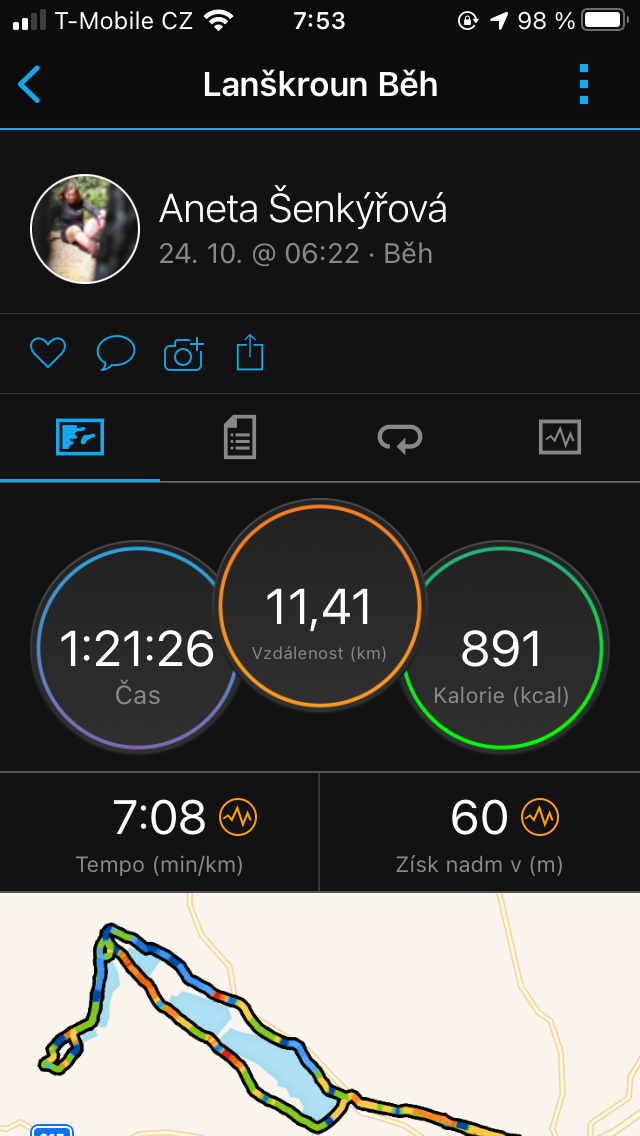Go back using the top-left arrow

click(x=30, y=84)
